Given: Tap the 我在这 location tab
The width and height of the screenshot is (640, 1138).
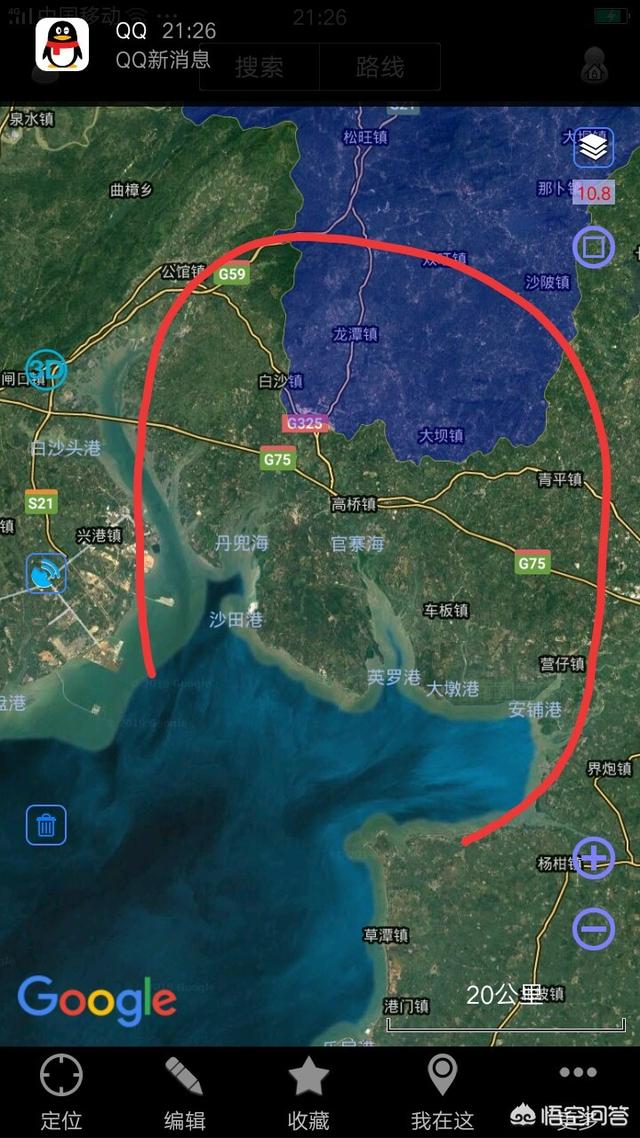Looking at the screenshot, I should tap(442, 1092).
